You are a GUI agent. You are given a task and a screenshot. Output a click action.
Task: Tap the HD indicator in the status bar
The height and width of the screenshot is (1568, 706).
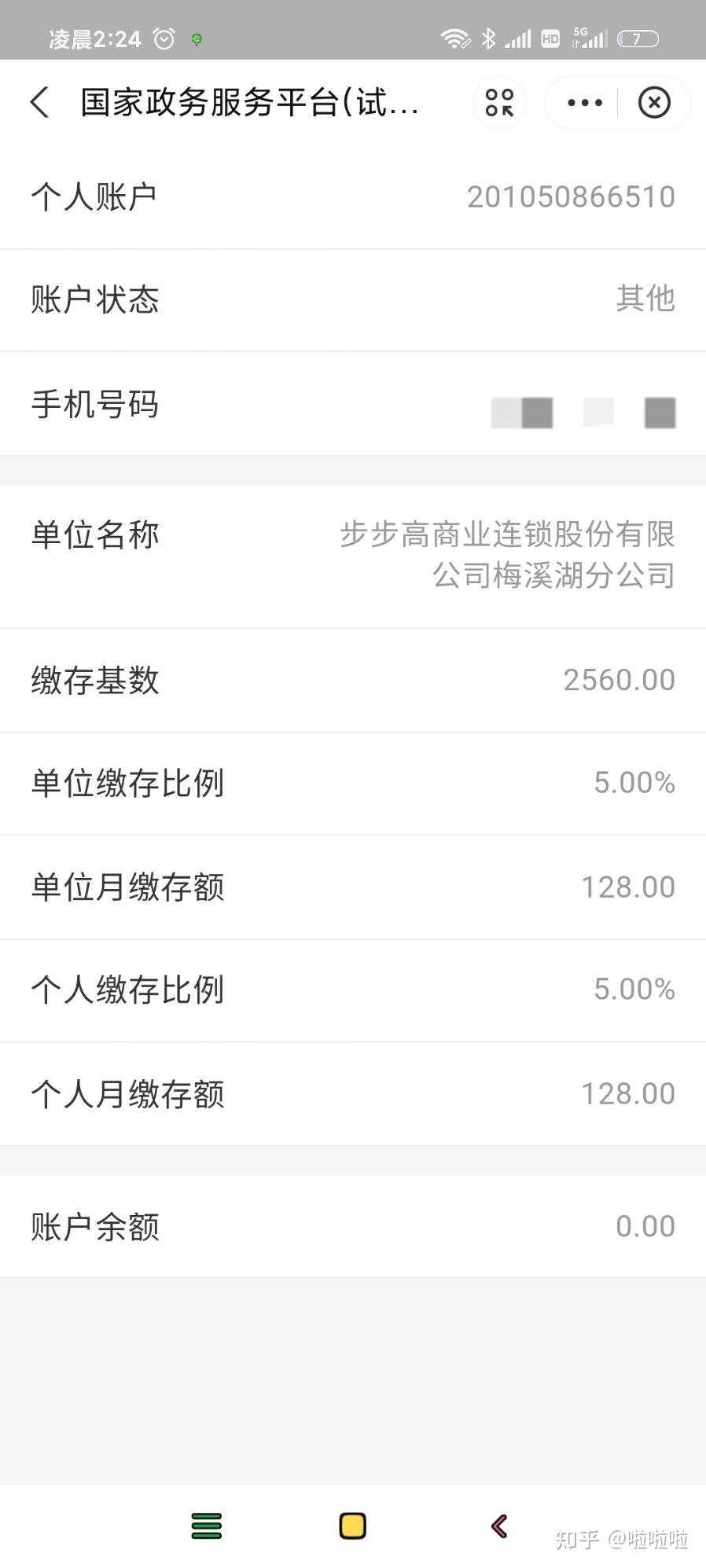pos(550,37)
